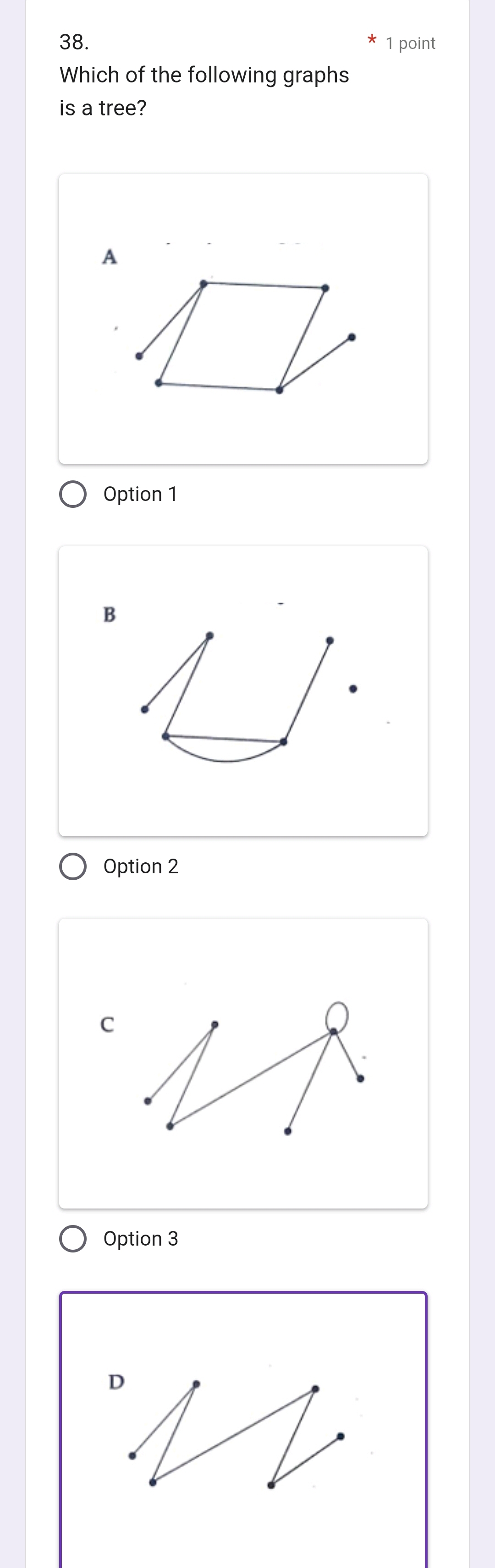Select the graph C image

point(243,1063)
